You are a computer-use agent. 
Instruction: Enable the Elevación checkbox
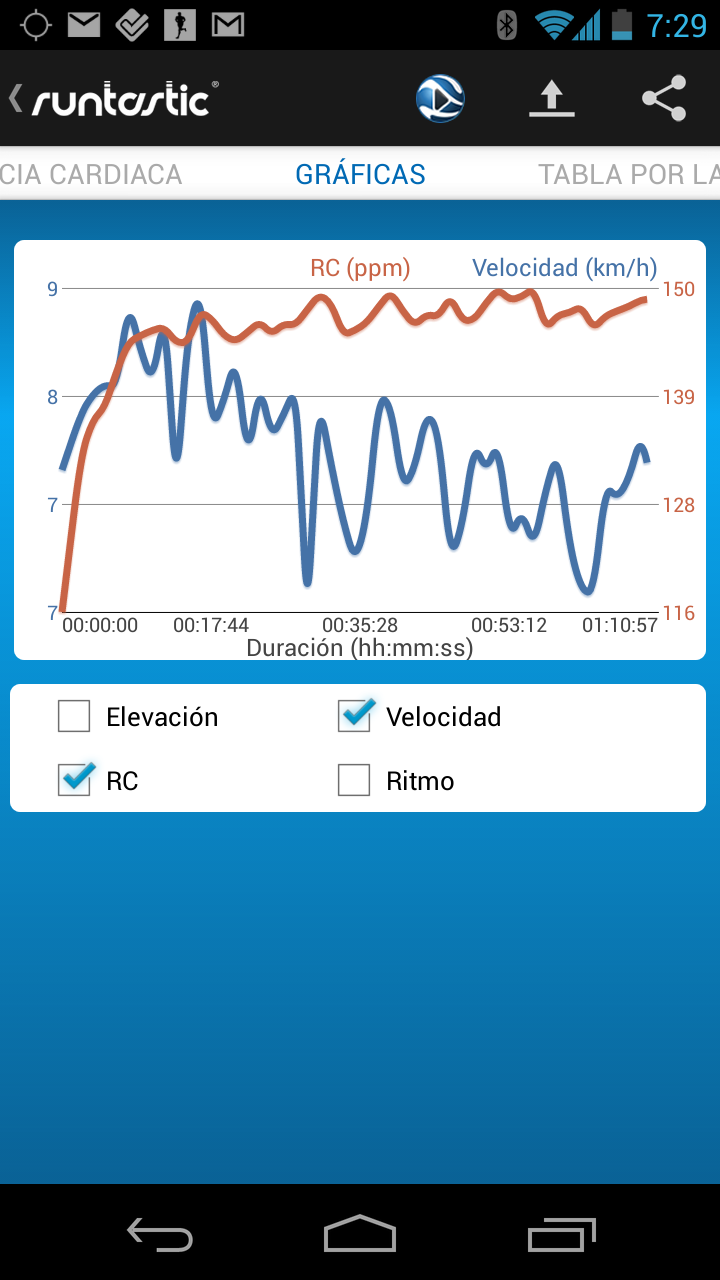tap(75, 717)
